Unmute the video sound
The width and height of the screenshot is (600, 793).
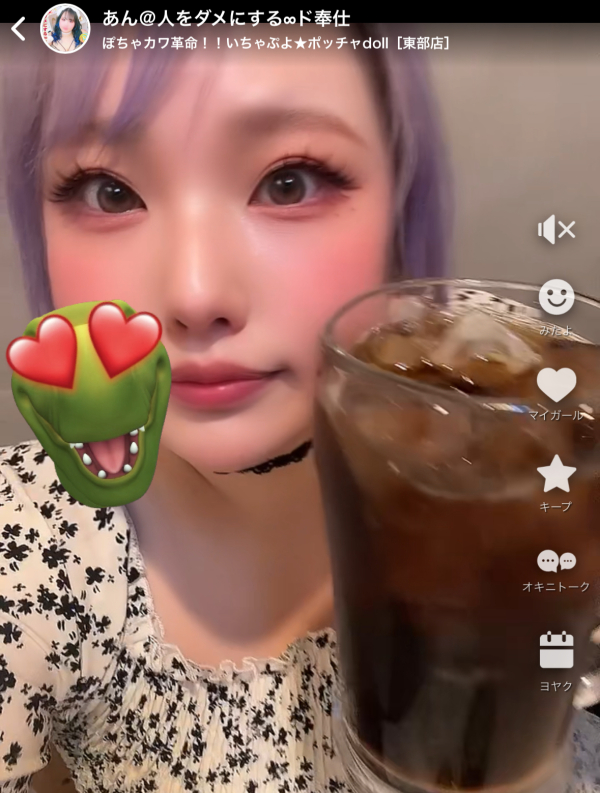click(556, 230)
